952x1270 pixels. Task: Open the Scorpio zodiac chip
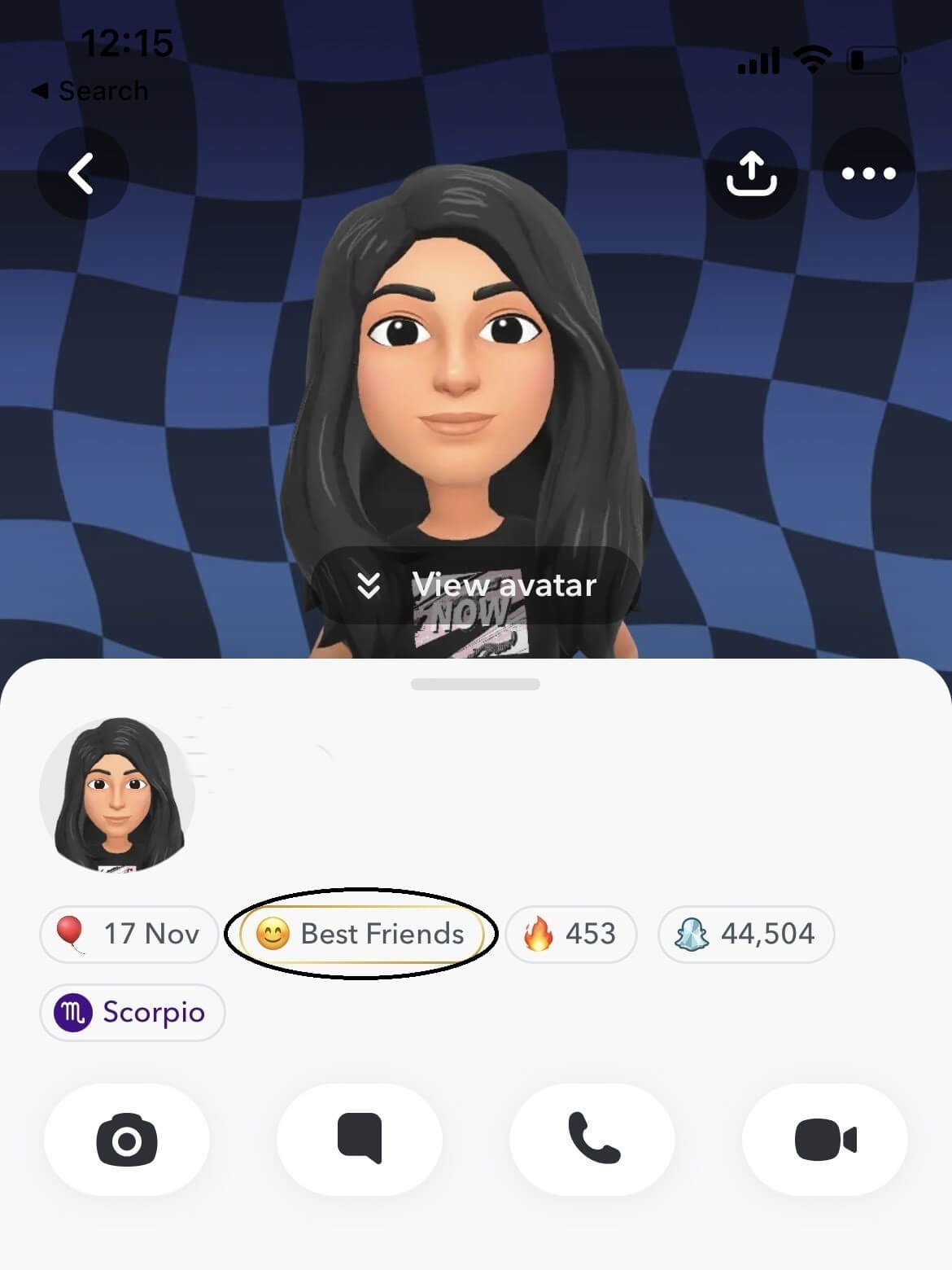click(132, 1013)
